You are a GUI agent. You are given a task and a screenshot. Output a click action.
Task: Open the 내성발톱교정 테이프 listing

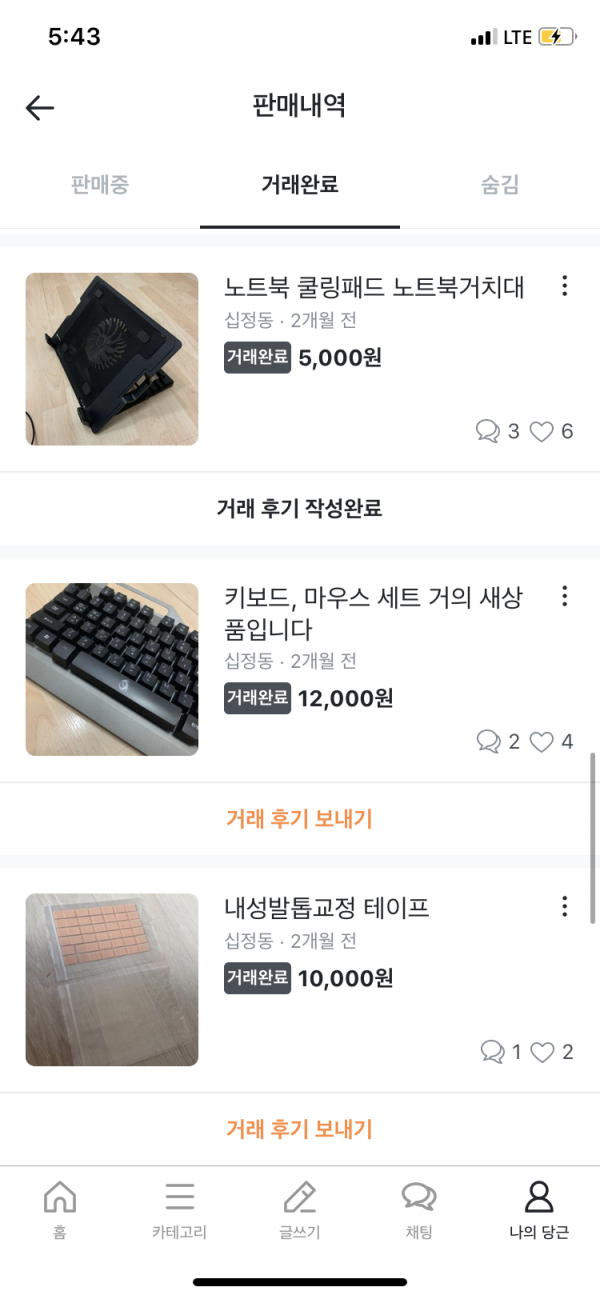click(327, 908)
